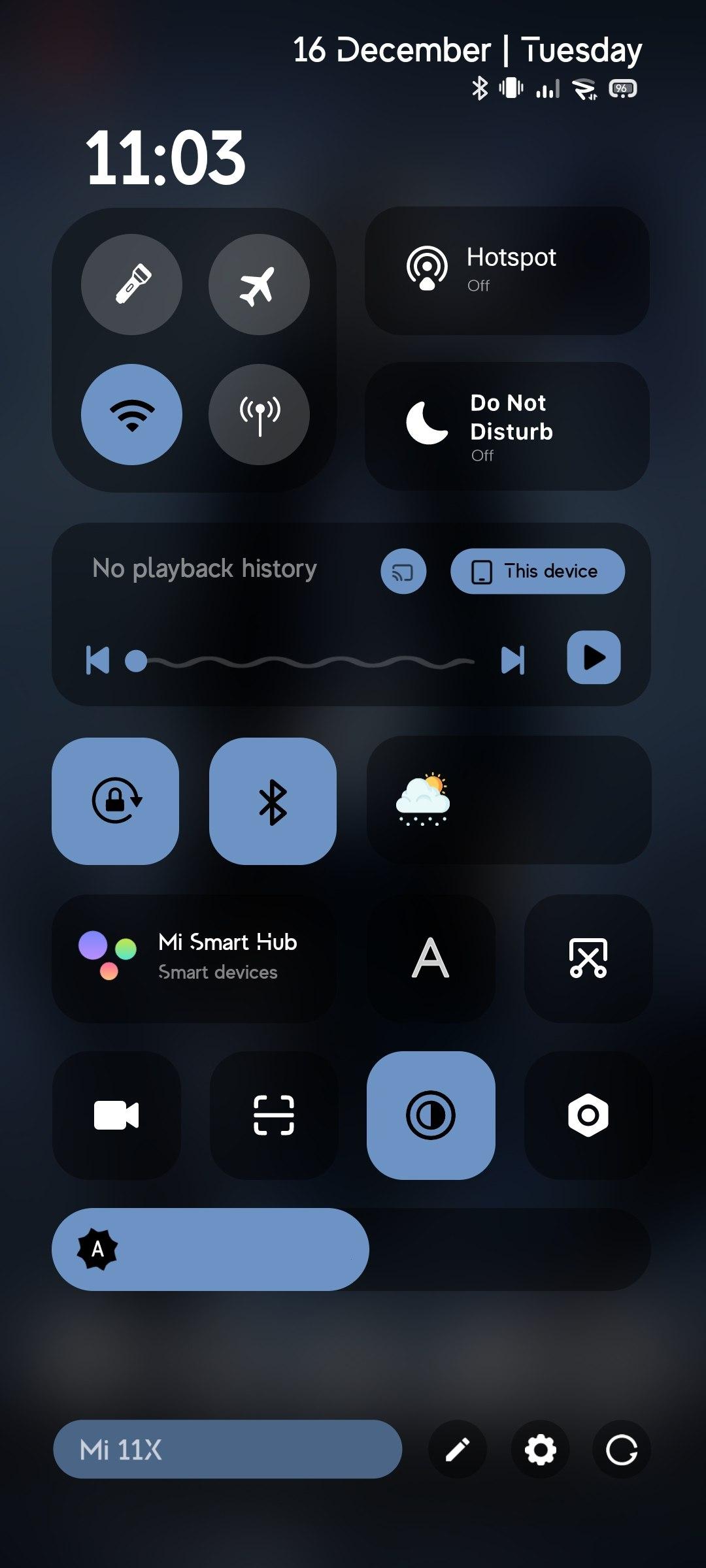Edit the quick settings tiles
Viewport: 706px width, 1568px height.
click(457, 1449)
